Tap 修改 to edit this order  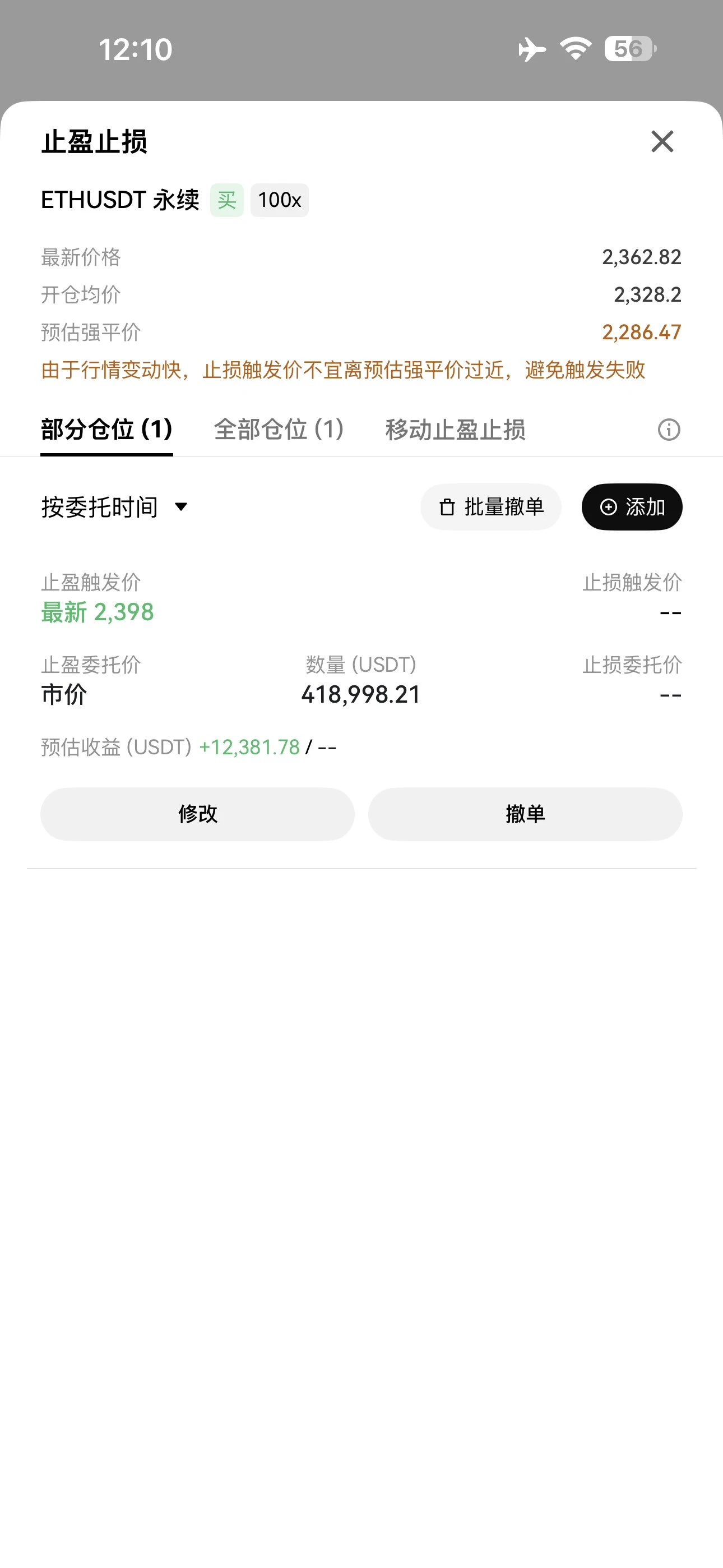coord(197,814)
